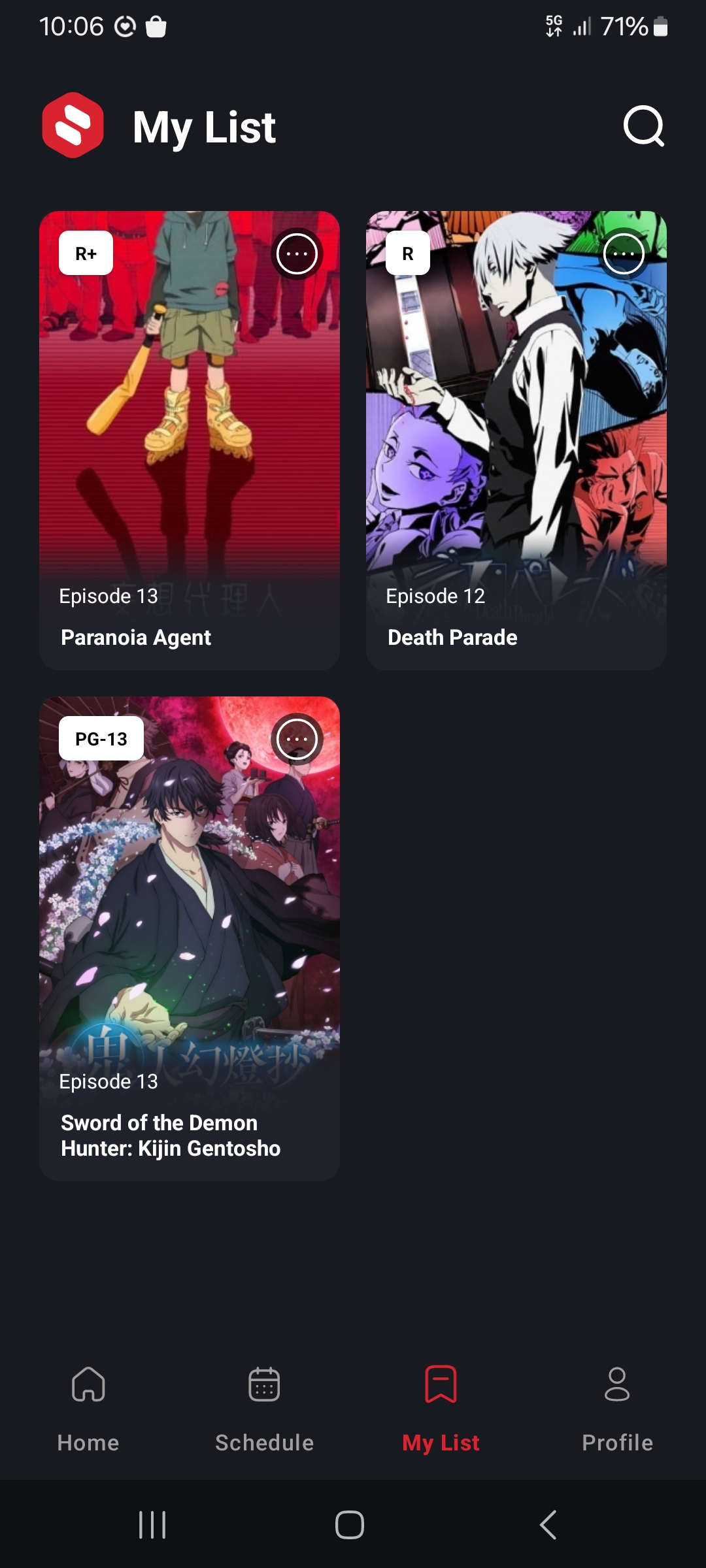Open the options menu on Paranoia Agent

point(297,253)
